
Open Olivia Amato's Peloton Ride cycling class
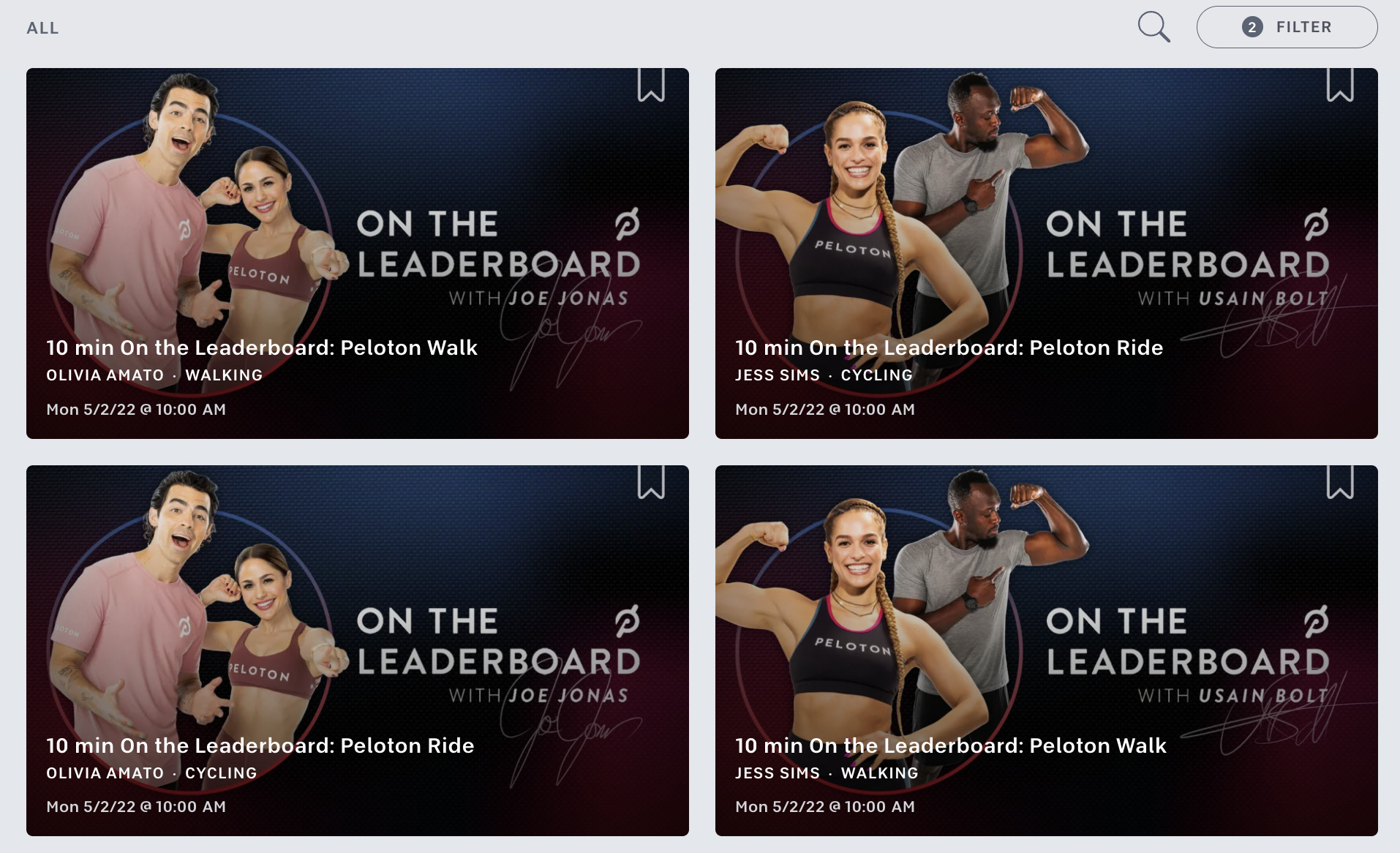pyautogui.click(x=260, y=745)
